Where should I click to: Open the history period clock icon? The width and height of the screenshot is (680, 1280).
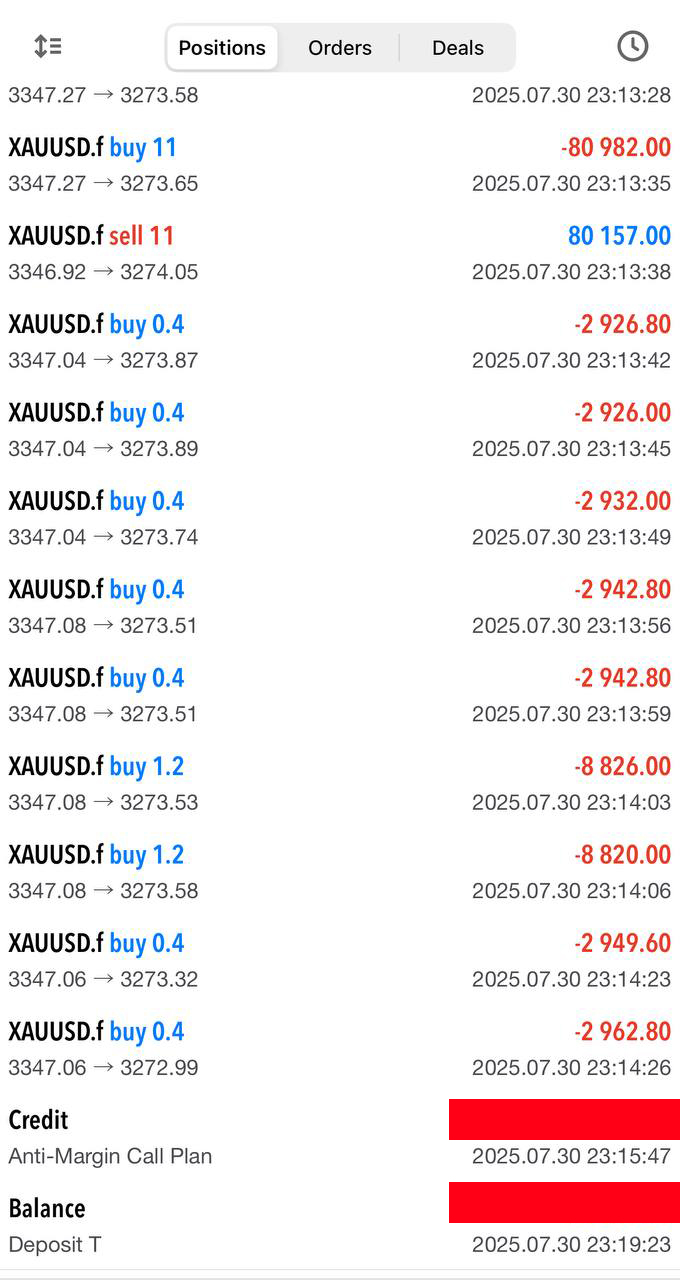click(632, 46)
